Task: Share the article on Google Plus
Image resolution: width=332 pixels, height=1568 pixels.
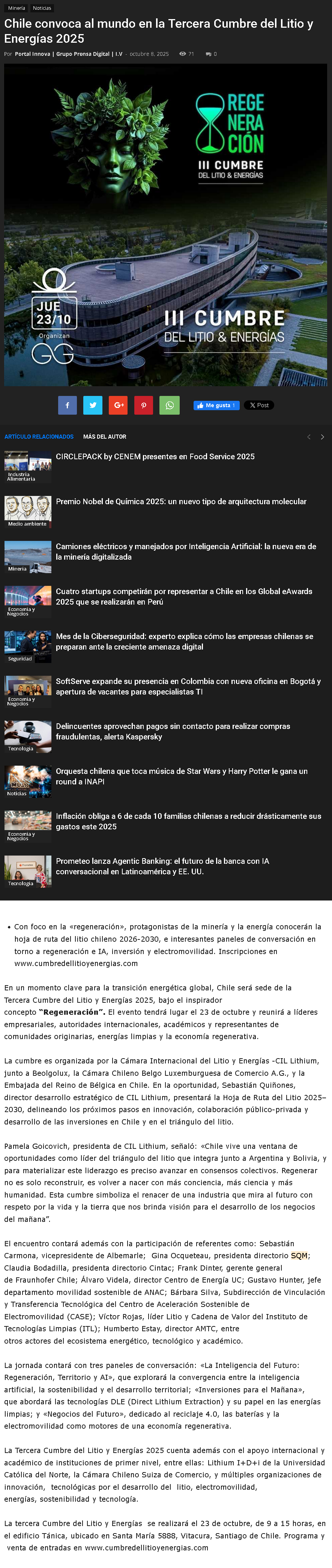Action: [x=118, y=405]
